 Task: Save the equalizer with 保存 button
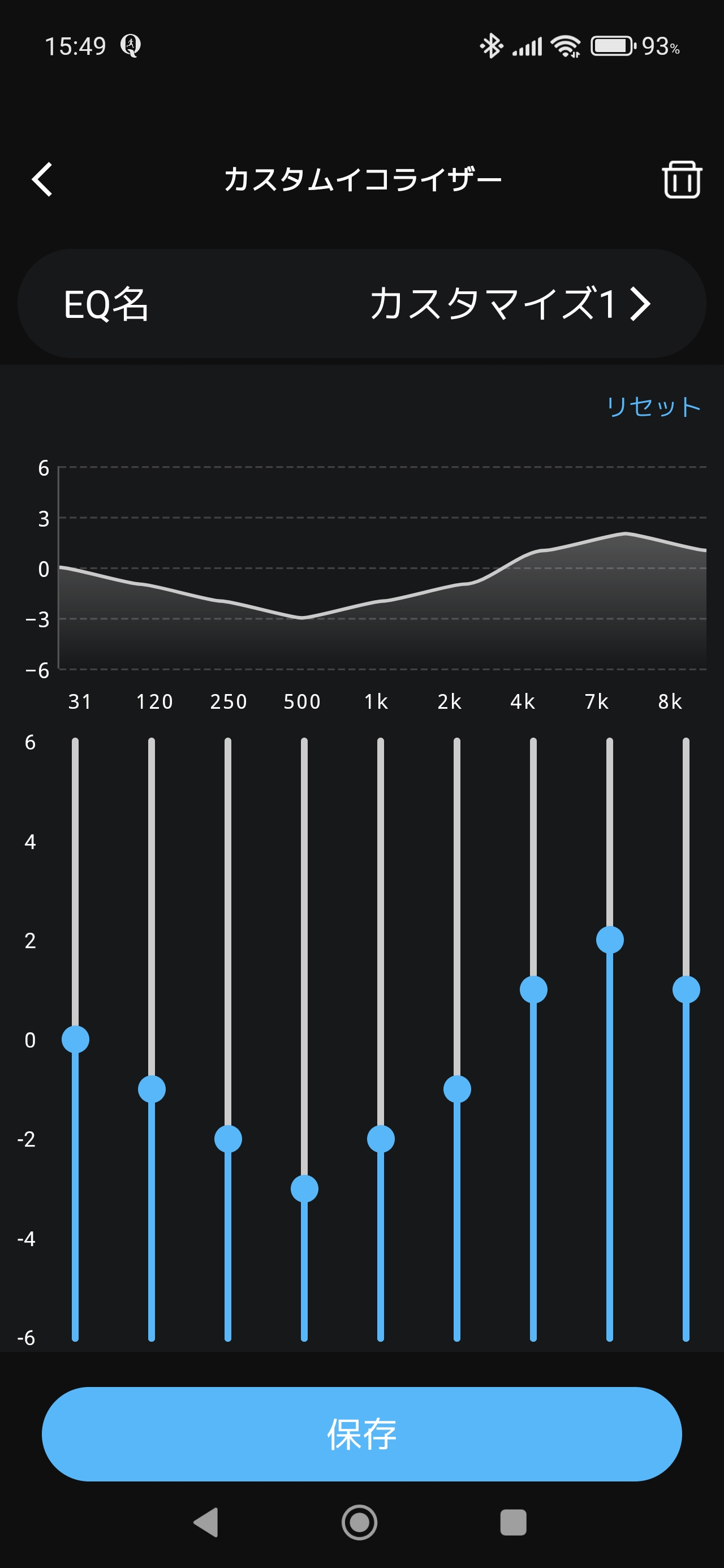pos(361,1433)
